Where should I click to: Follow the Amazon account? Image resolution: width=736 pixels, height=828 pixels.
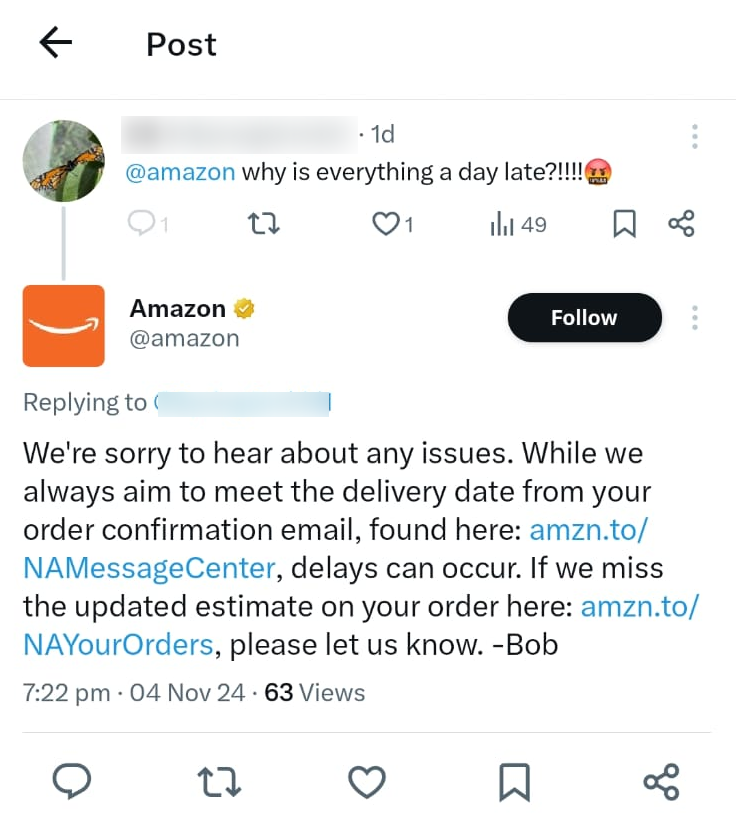[584, 318]
